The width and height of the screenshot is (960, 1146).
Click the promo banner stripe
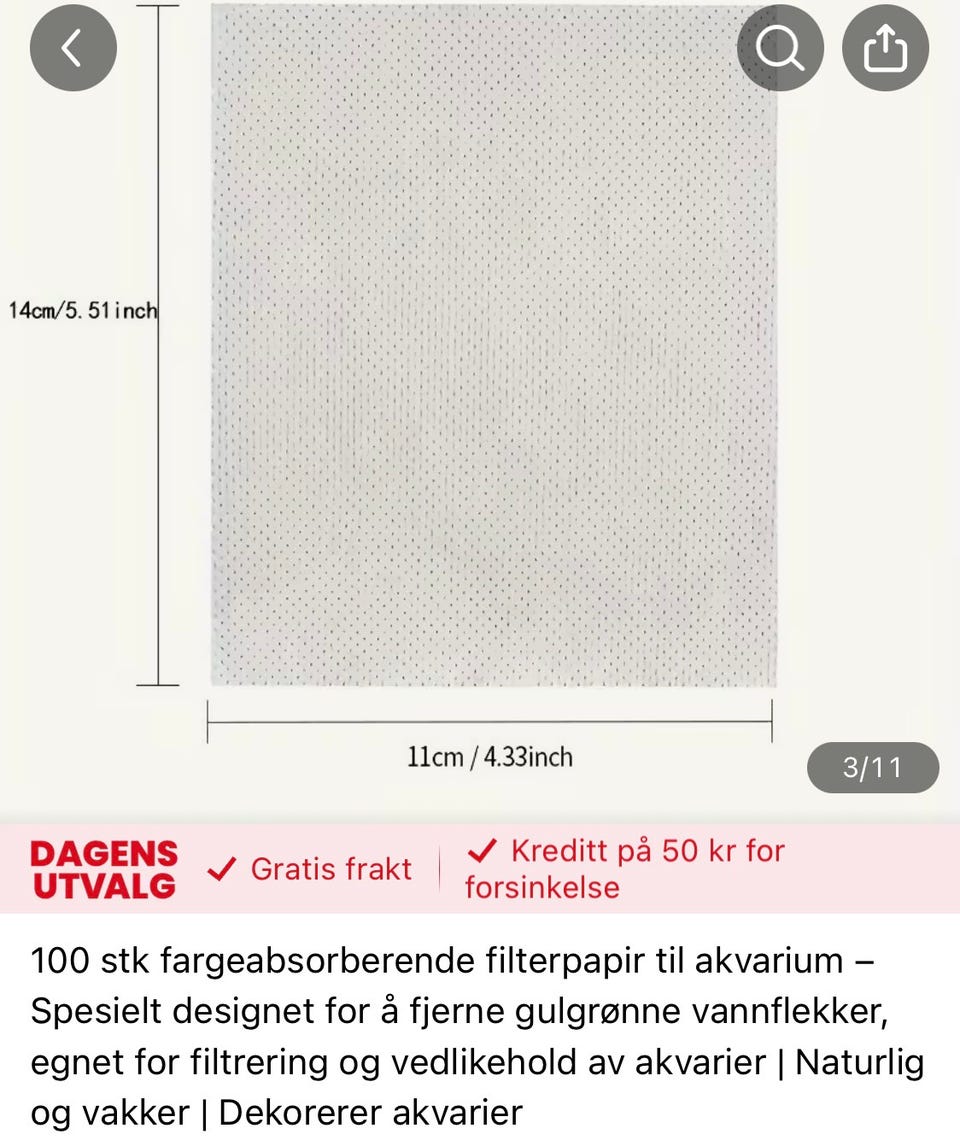[x=480, y=868]
